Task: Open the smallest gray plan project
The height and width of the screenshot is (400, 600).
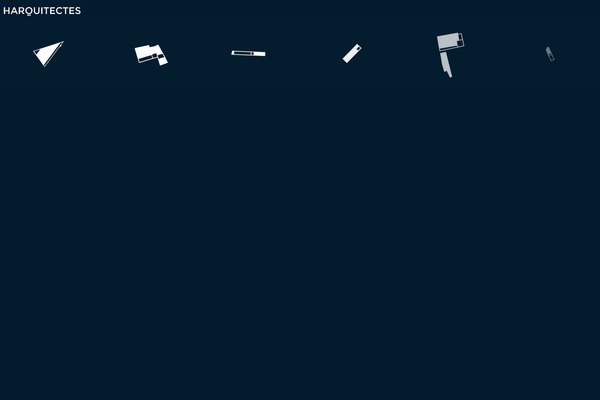Action: pyautogui.click(x=549, y=53)
